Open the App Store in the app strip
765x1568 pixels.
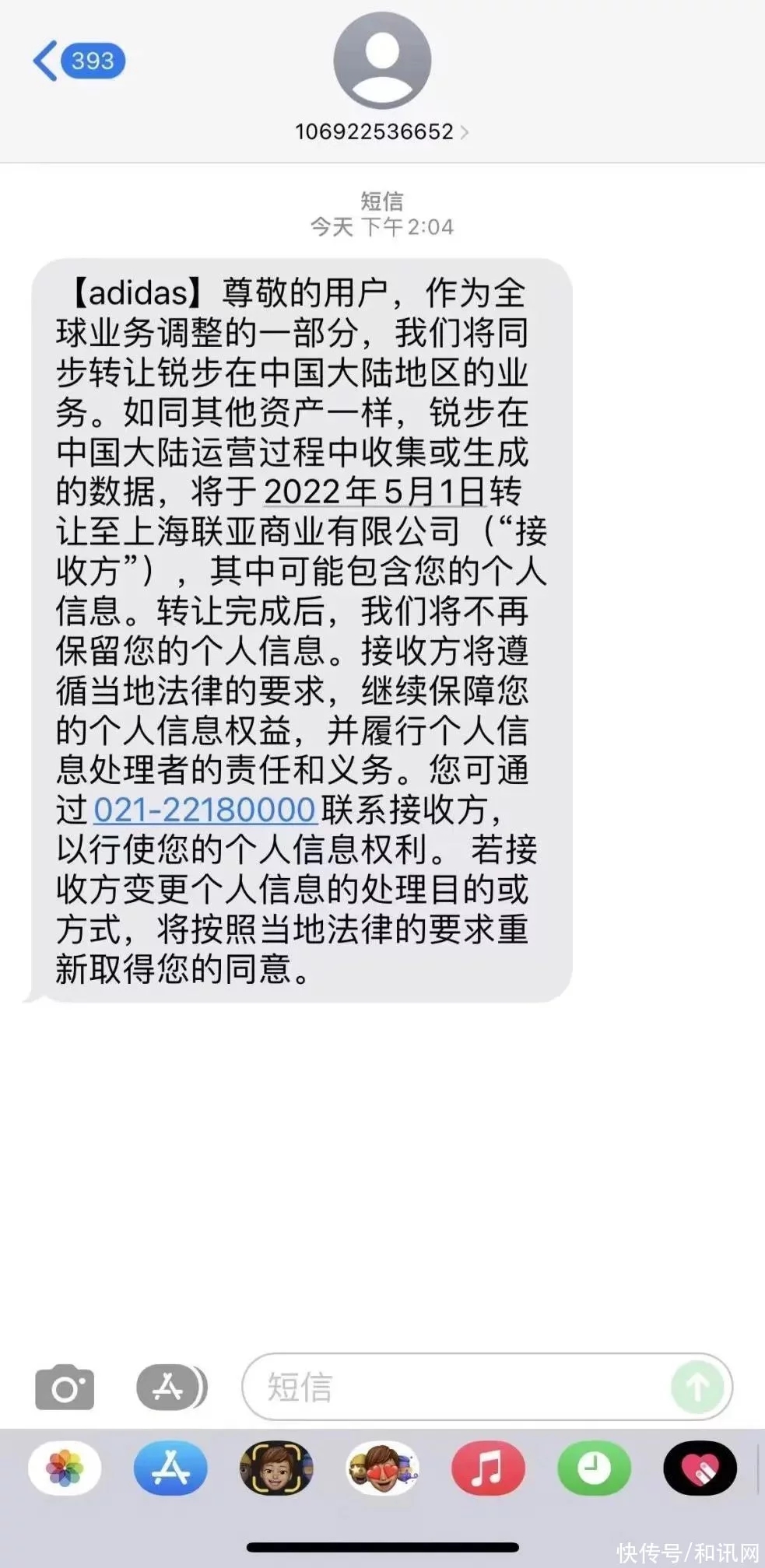coord(170,1469)
